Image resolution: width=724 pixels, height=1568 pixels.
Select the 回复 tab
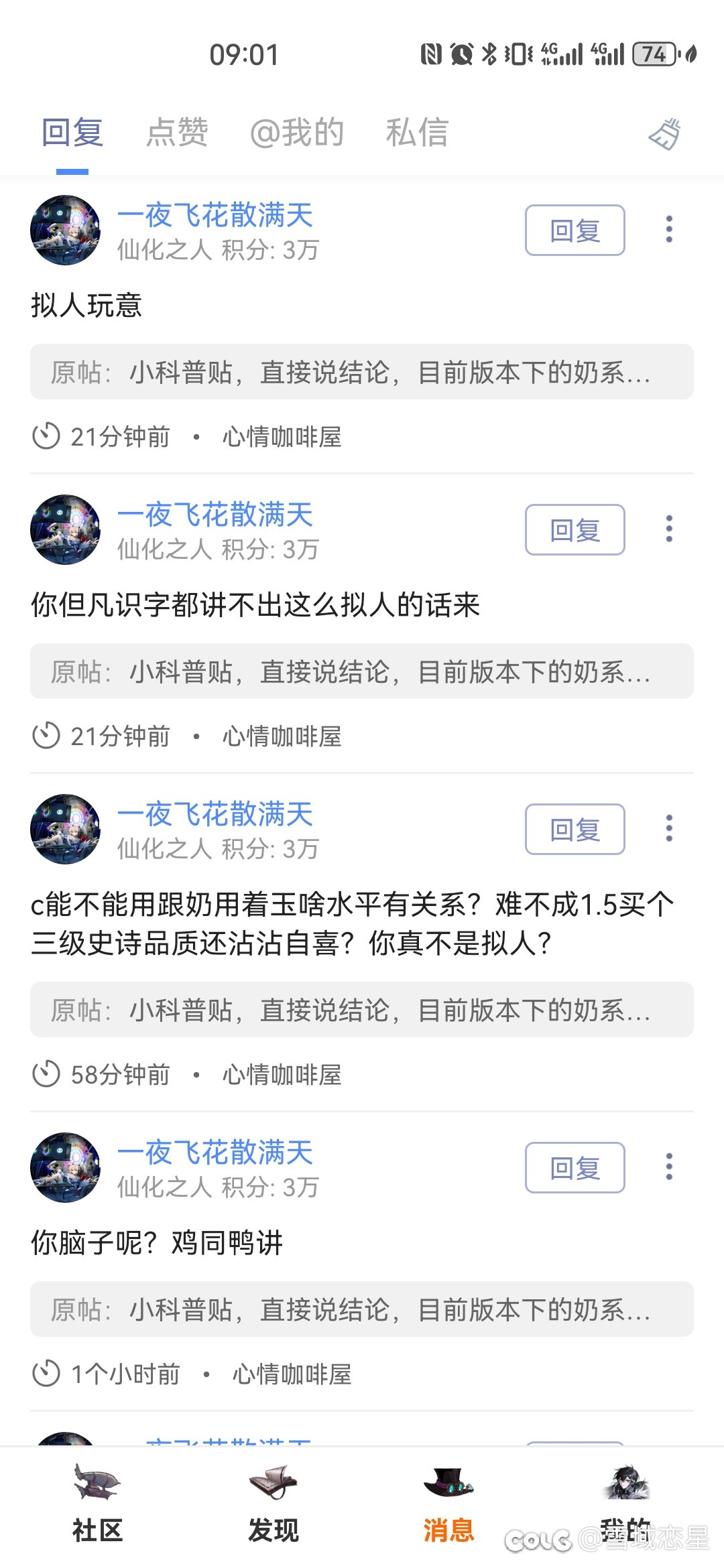pos(72,132)
